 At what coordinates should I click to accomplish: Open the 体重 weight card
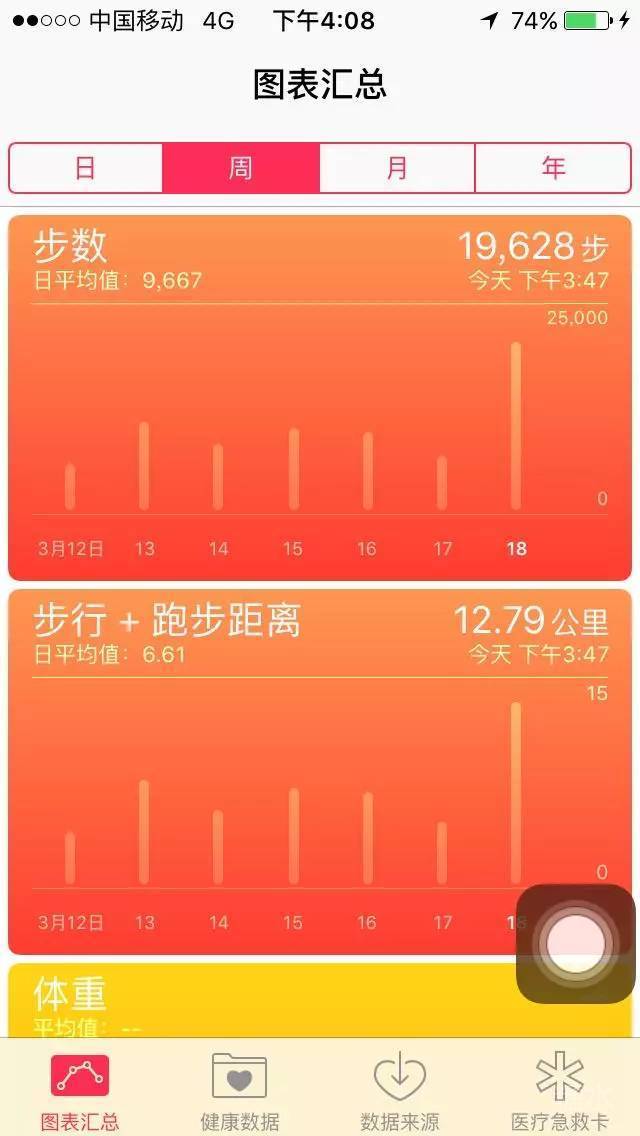(260, 1000)
